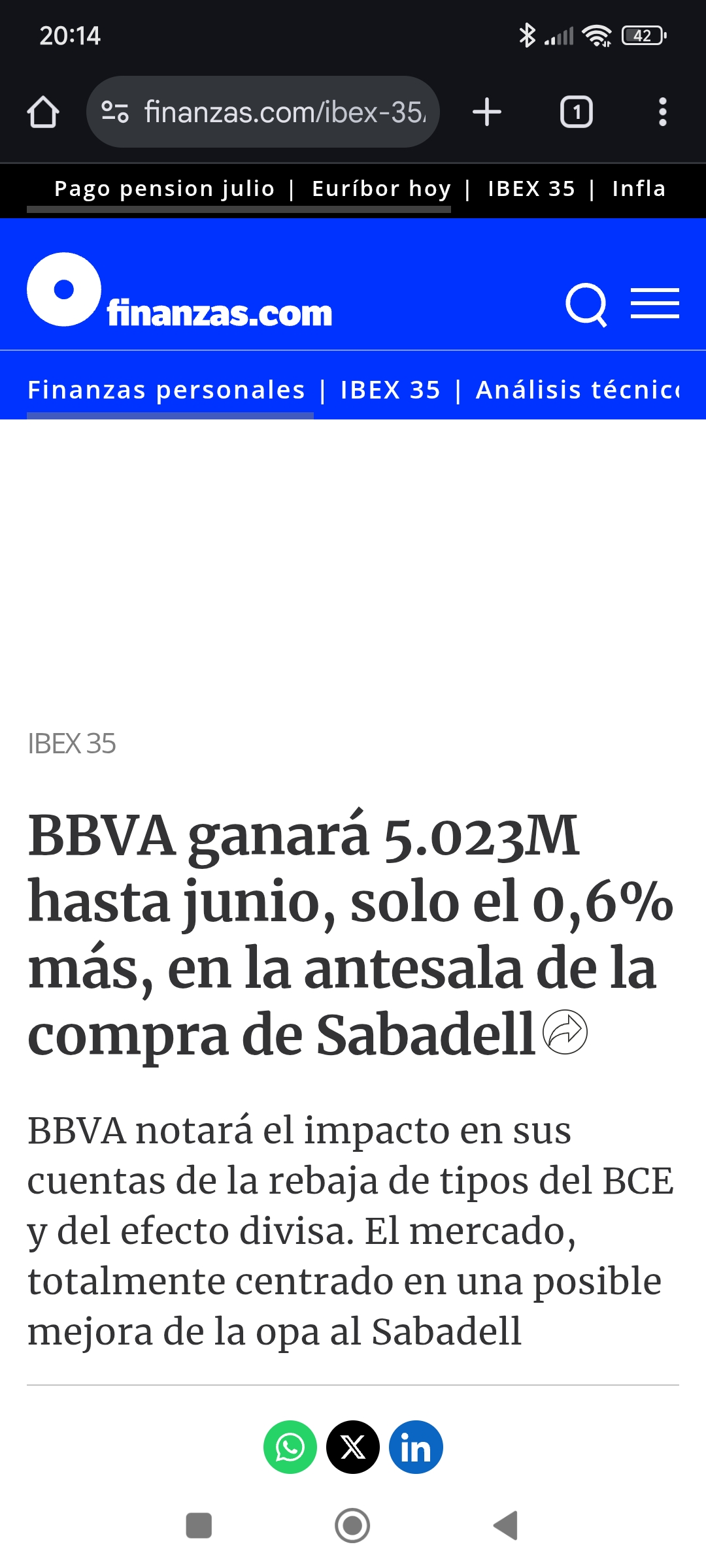Viewport: 706px width, 1568px height.
Task: Open a new browser tab
Action: coord(487,112)
